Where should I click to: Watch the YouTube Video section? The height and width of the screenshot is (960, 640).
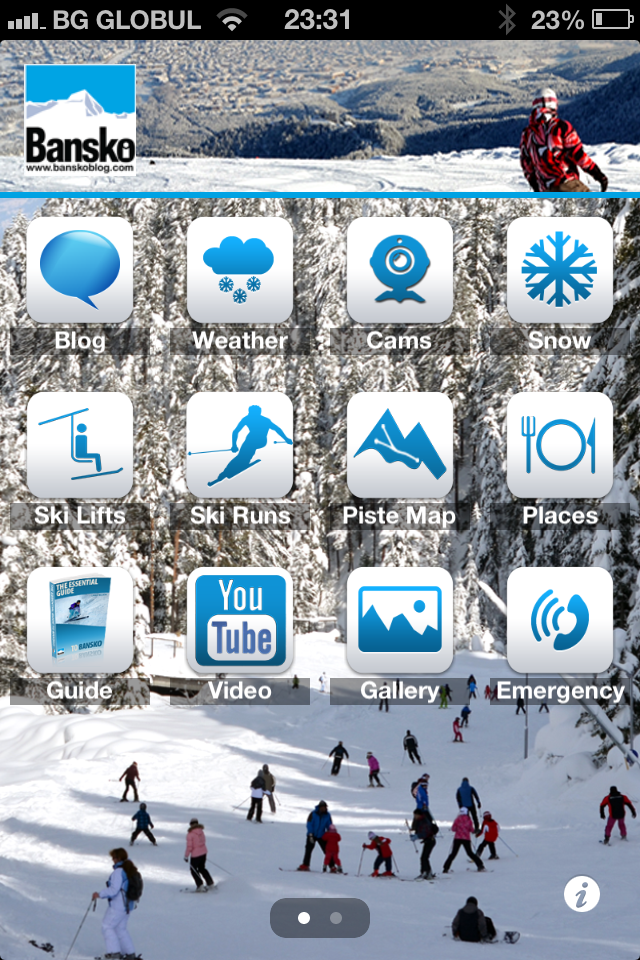(240, 620)
